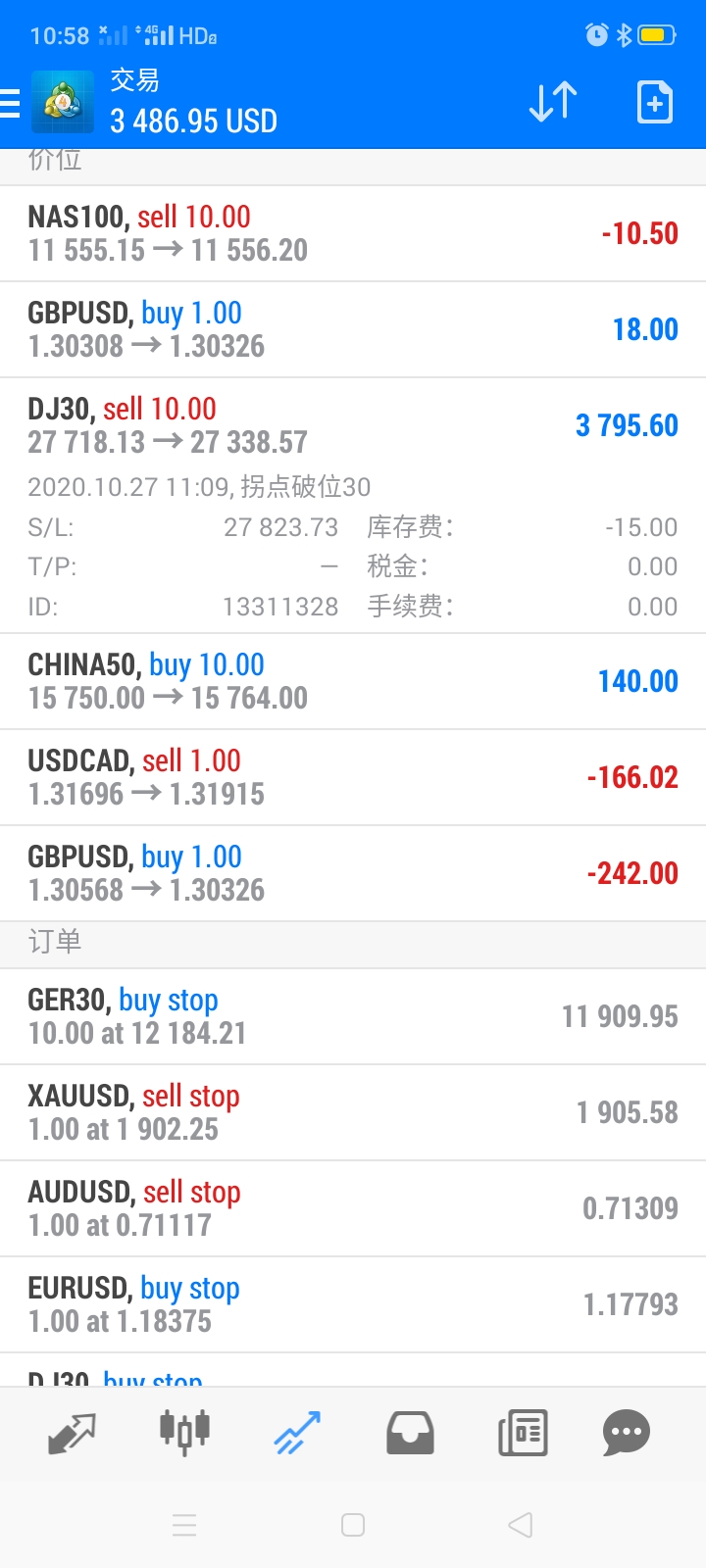Open the side drawer menu
706x1568 pixels.
[x=11, y=103]
